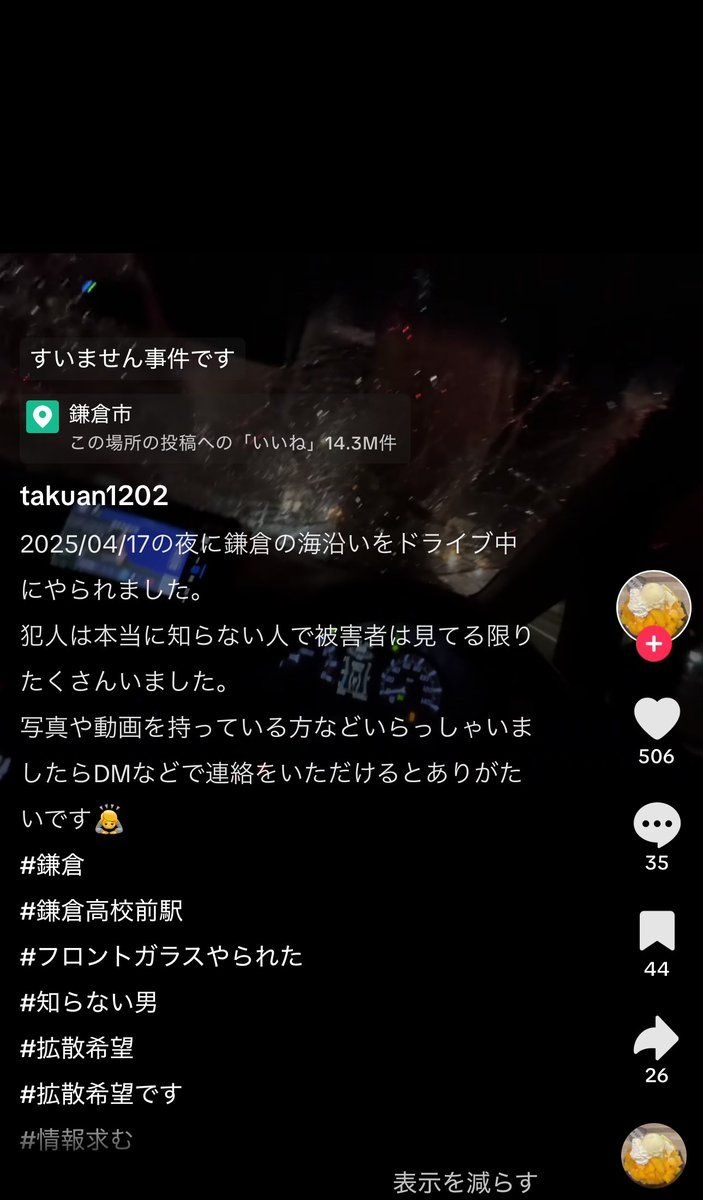703x1200 pixels.
Task: Open takuan1202's profile from the username
Action: 94,496
